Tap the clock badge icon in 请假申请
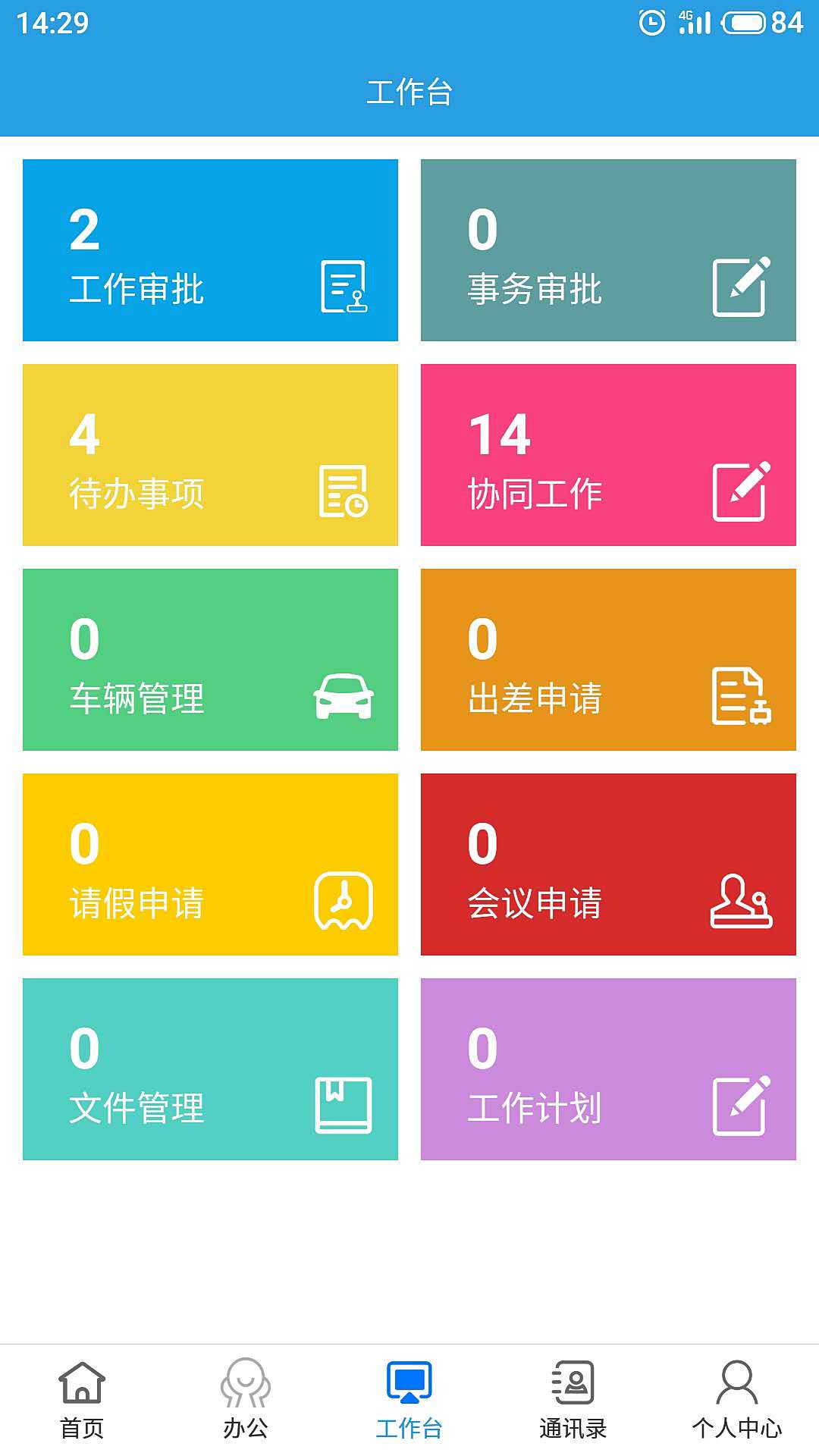The width and height of the screenshot is (819, 1456). point(346,902)
